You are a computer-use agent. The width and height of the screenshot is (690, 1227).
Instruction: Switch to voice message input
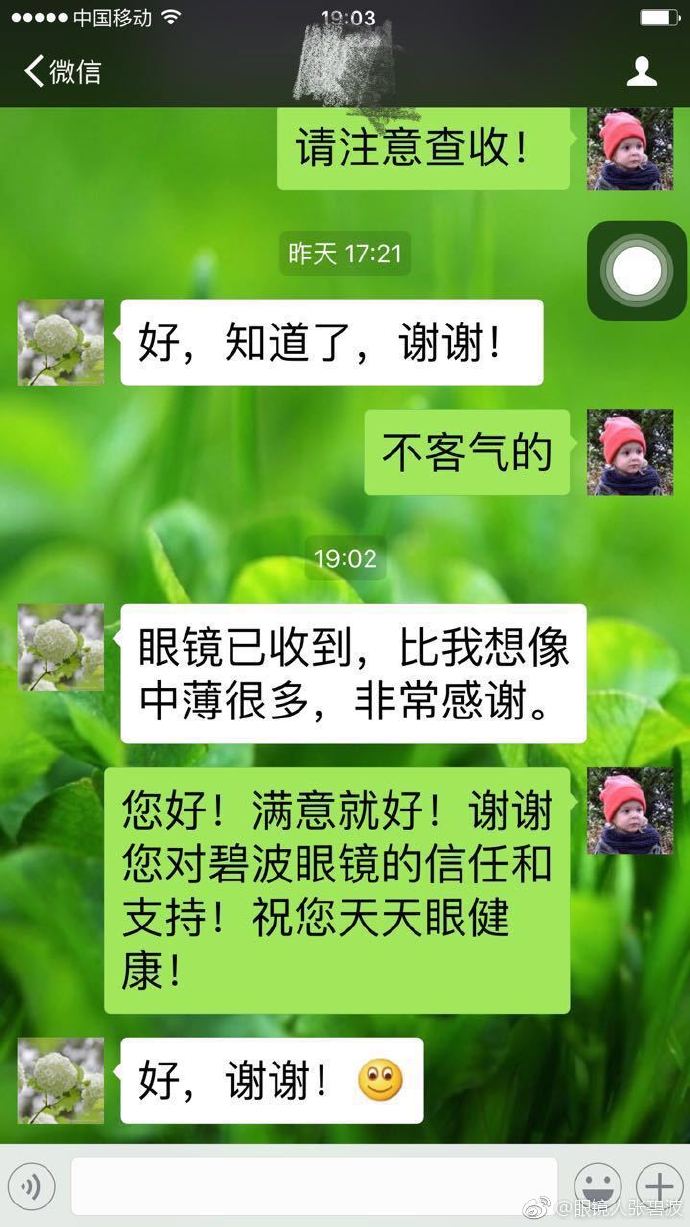click(35, 1187)
